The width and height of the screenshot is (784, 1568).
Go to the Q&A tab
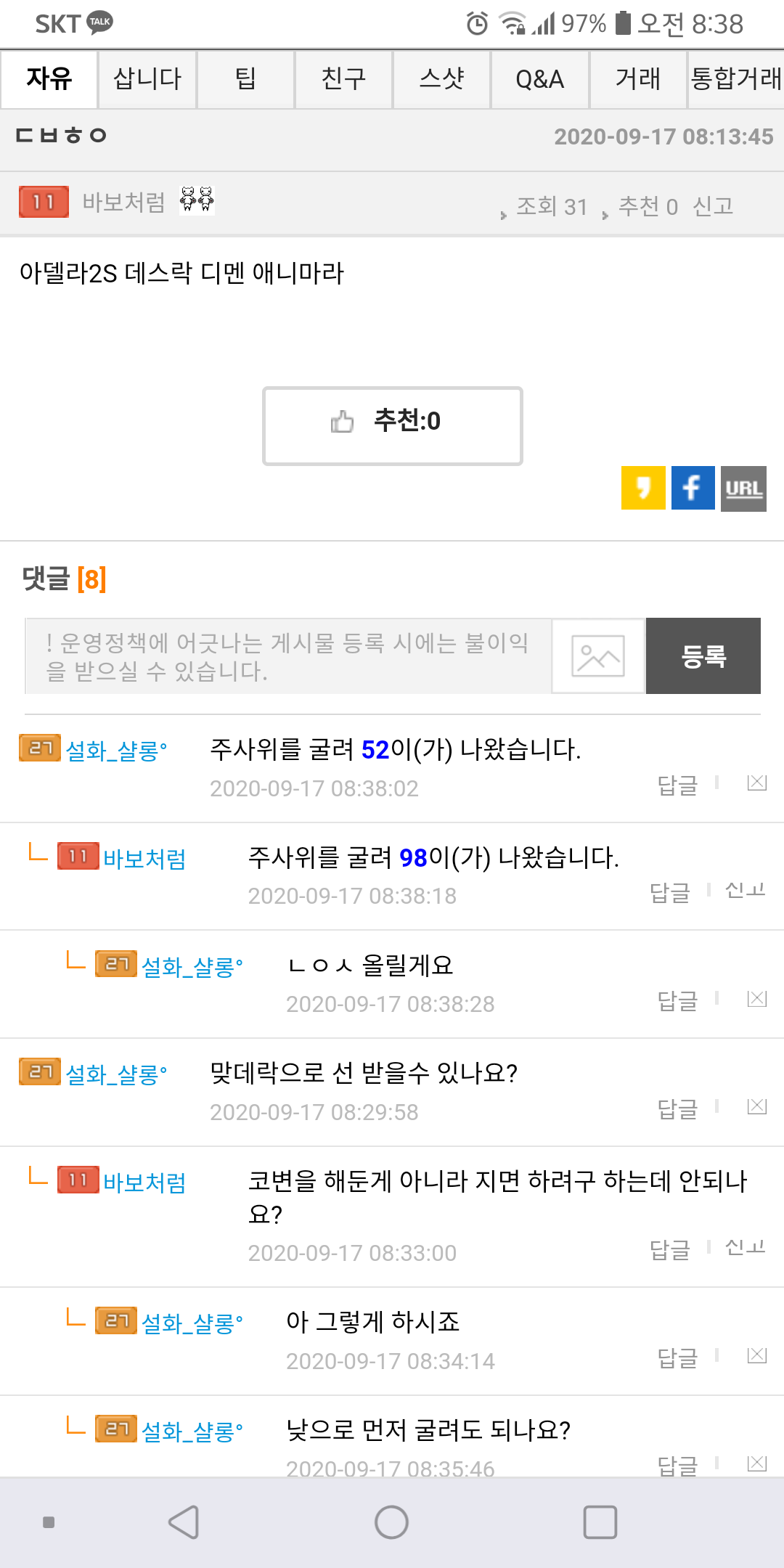tap(539, 79)
